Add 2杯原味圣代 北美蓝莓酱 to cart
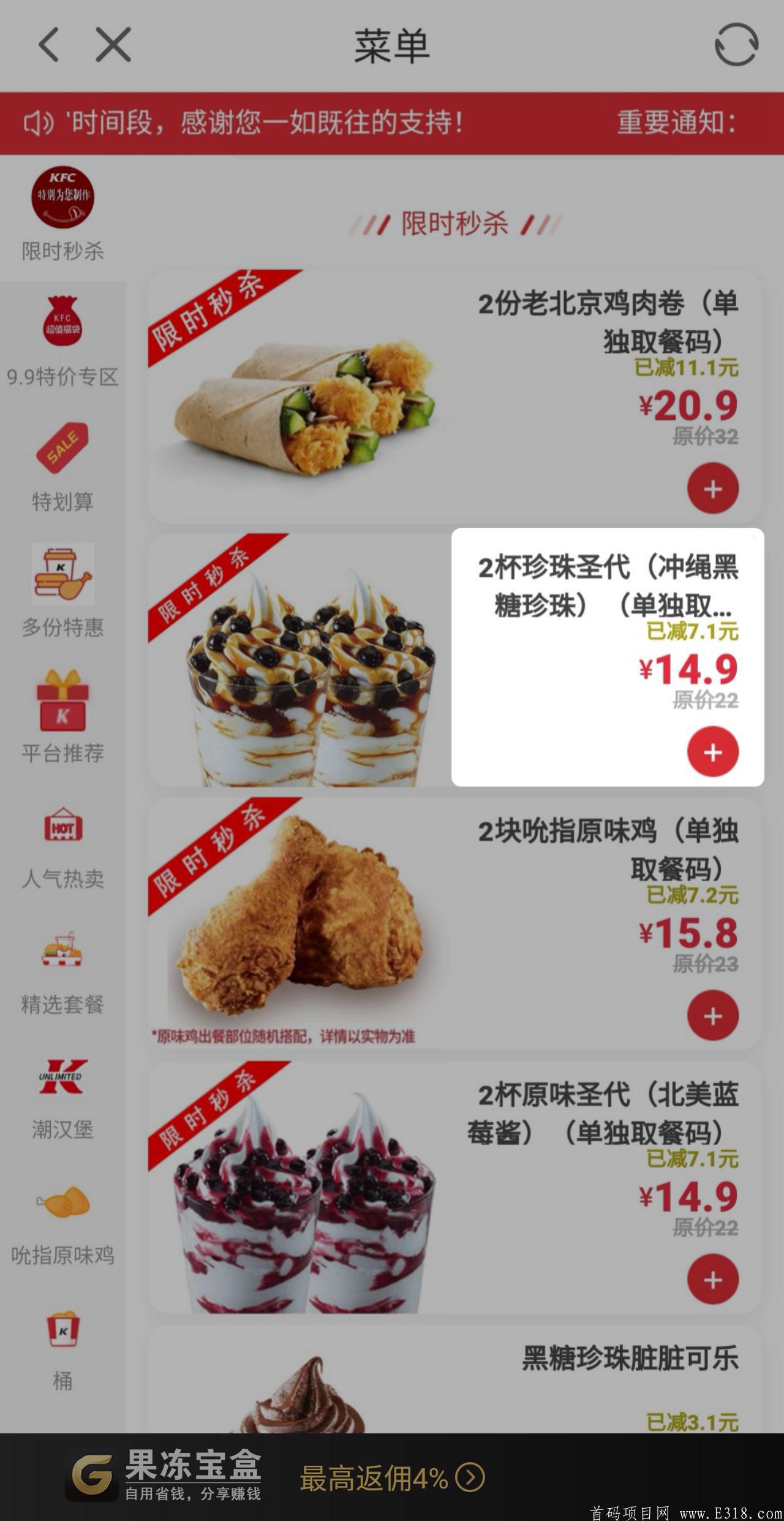Image resolution: width=784 pixels, height=1521 pixels. coord(712,1280)
